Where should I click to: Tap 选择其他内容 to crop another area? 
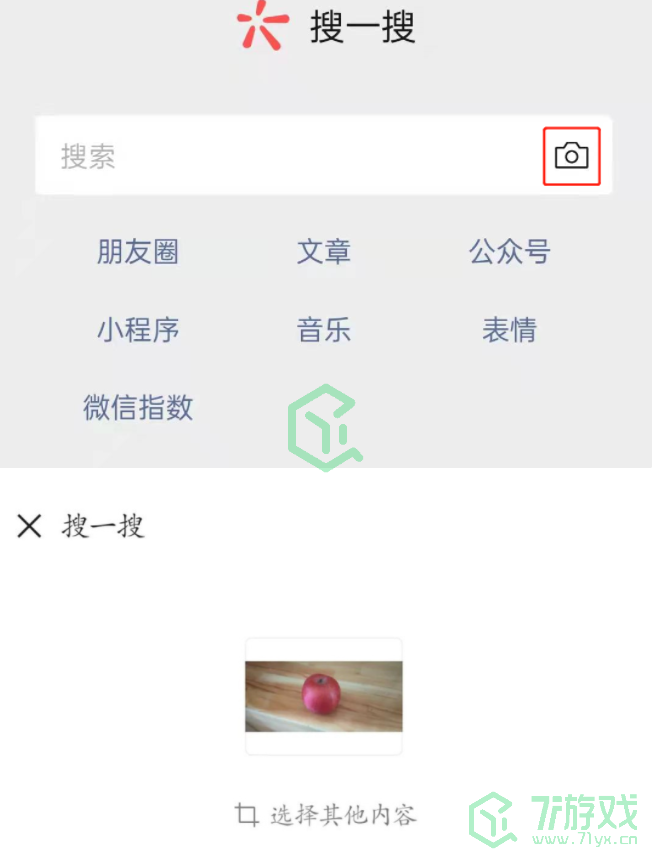(326, 815)
